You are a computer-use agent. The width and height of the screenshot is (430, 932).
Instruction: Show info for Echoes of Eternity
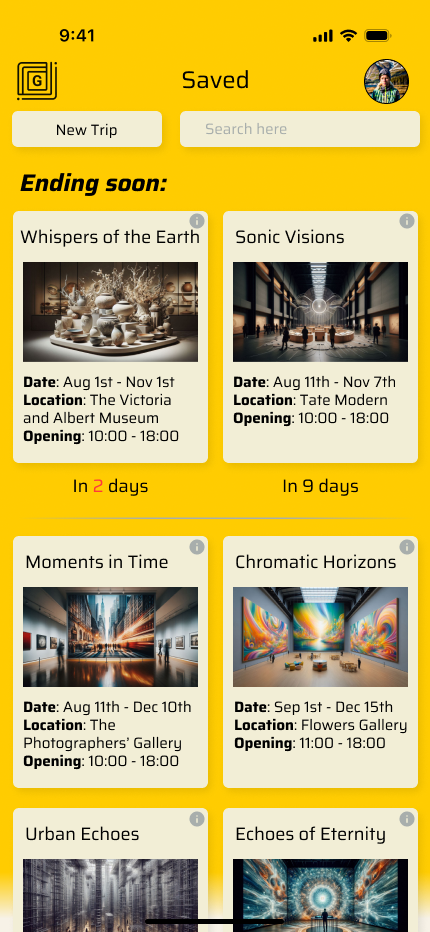tap(407, 819)
